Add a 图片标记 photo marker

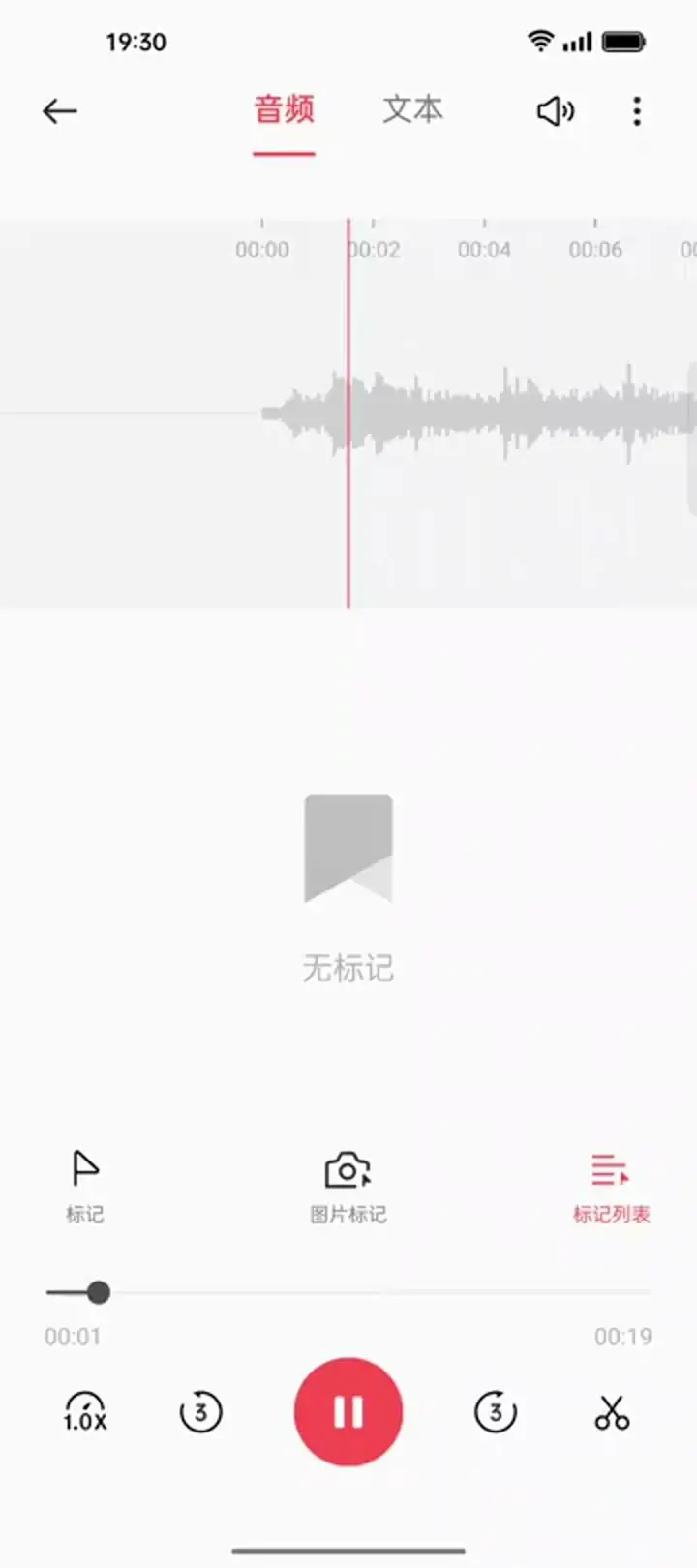pos(348,1186)
